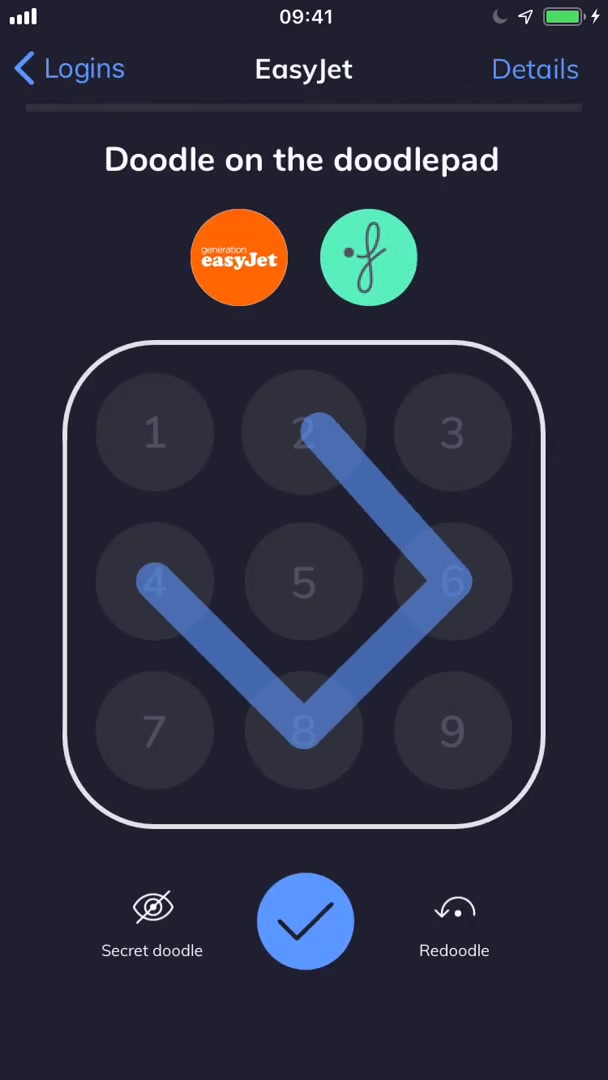The width and height of the screenshot is (608, 1080).
Task: Confirm the doodle with the checkmark button
Action: [305, 922]
